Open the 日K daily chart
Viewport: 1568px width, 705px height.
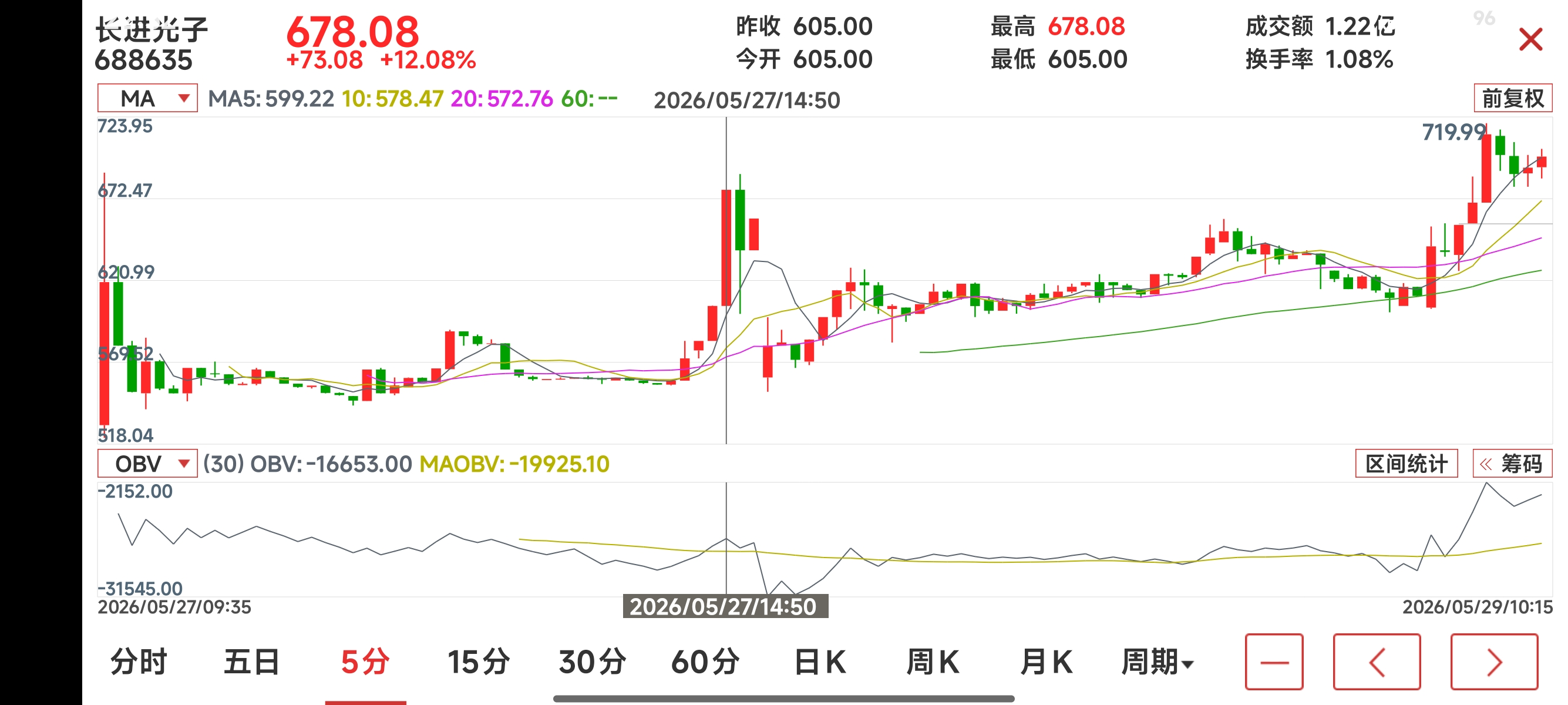[820, 662]
